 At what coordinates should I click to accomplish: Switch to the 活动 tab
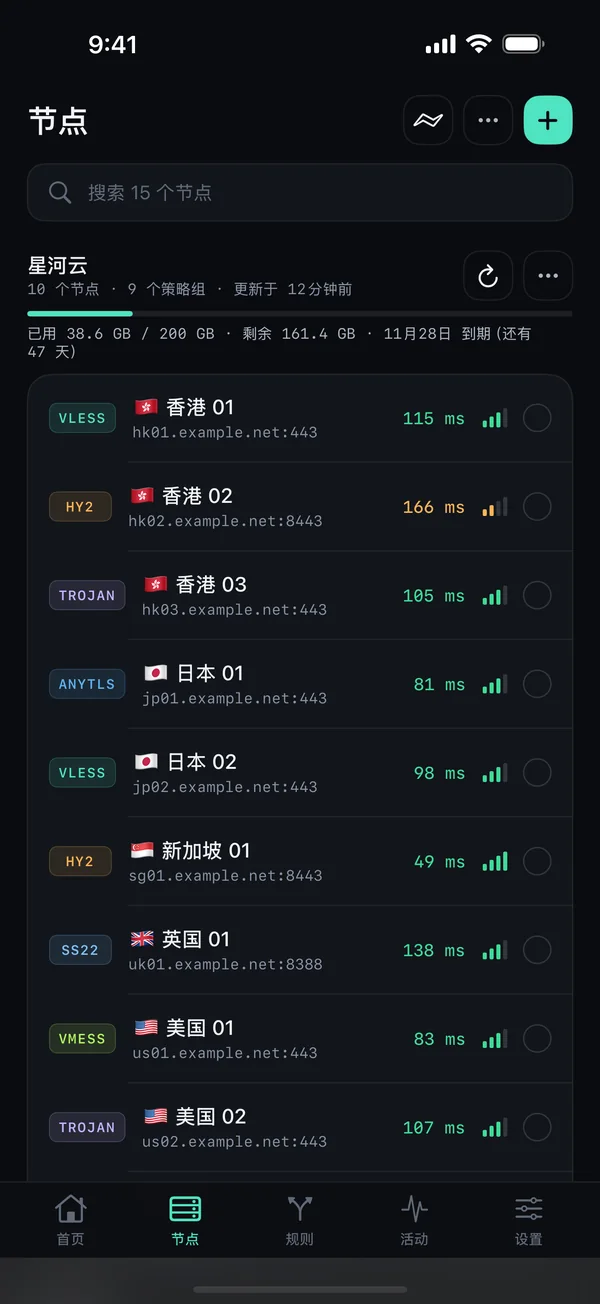[x=414, y=1220]
